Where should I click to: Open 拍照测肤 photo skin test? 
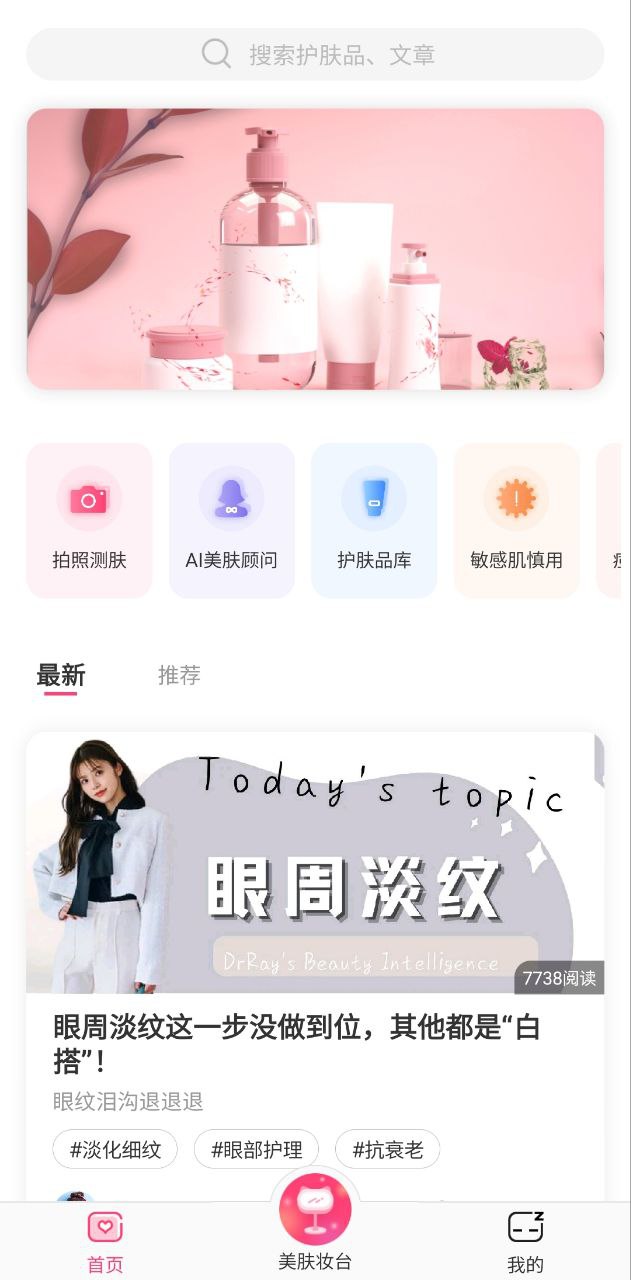tap(89, 521)
